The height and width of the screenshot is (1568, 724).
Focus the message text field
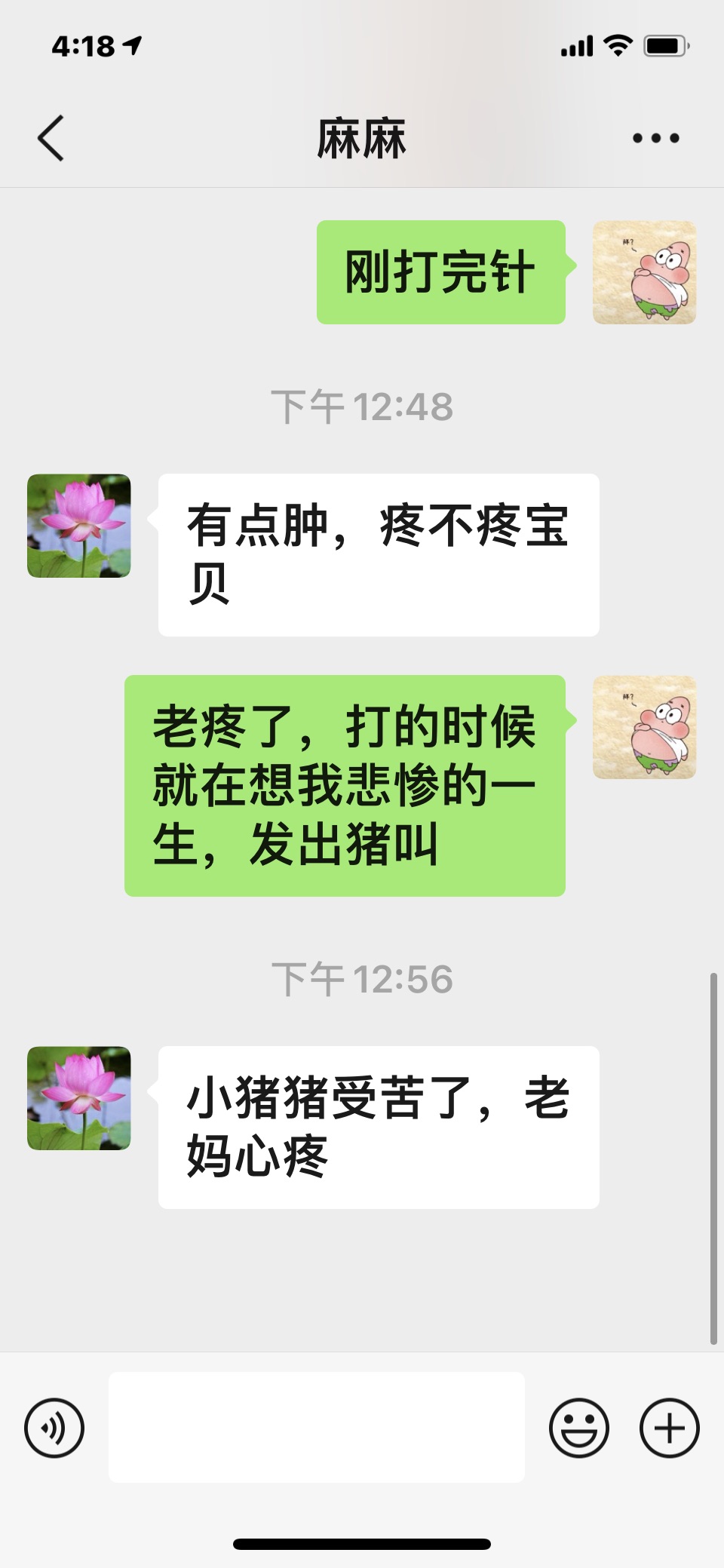click(317, 1427)
